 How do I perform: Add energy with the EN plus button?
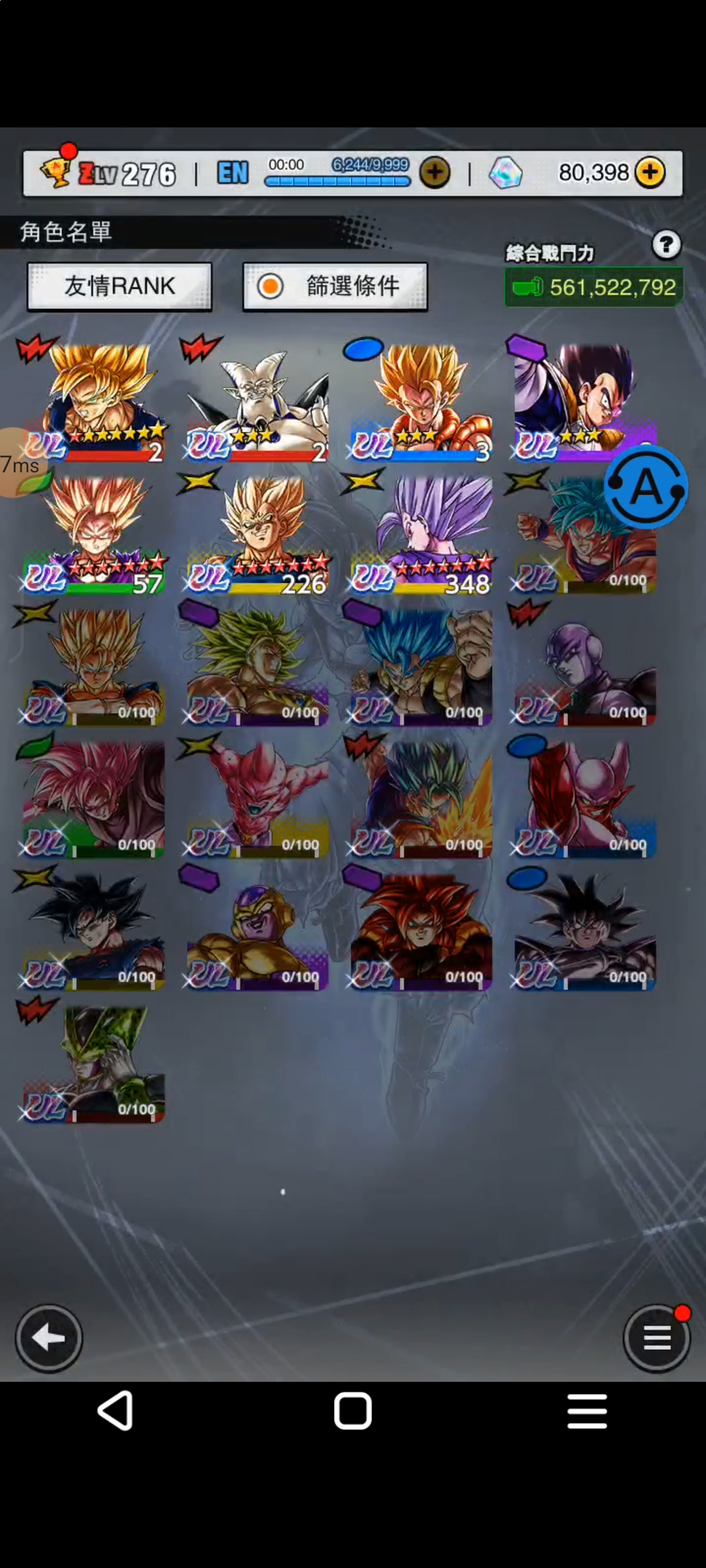435,173
